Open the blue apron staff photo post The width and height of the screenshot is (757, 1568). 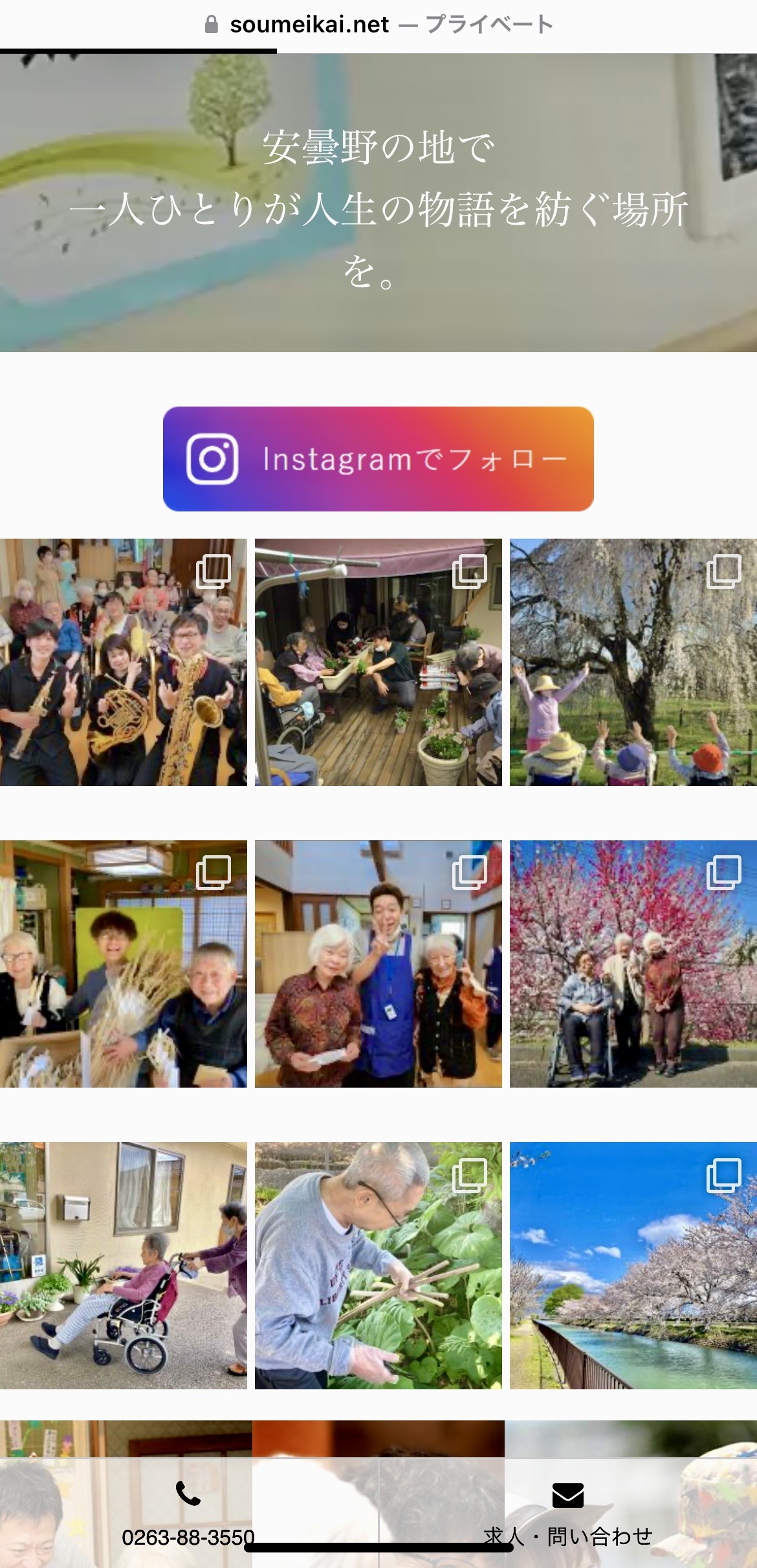point(378,964)
